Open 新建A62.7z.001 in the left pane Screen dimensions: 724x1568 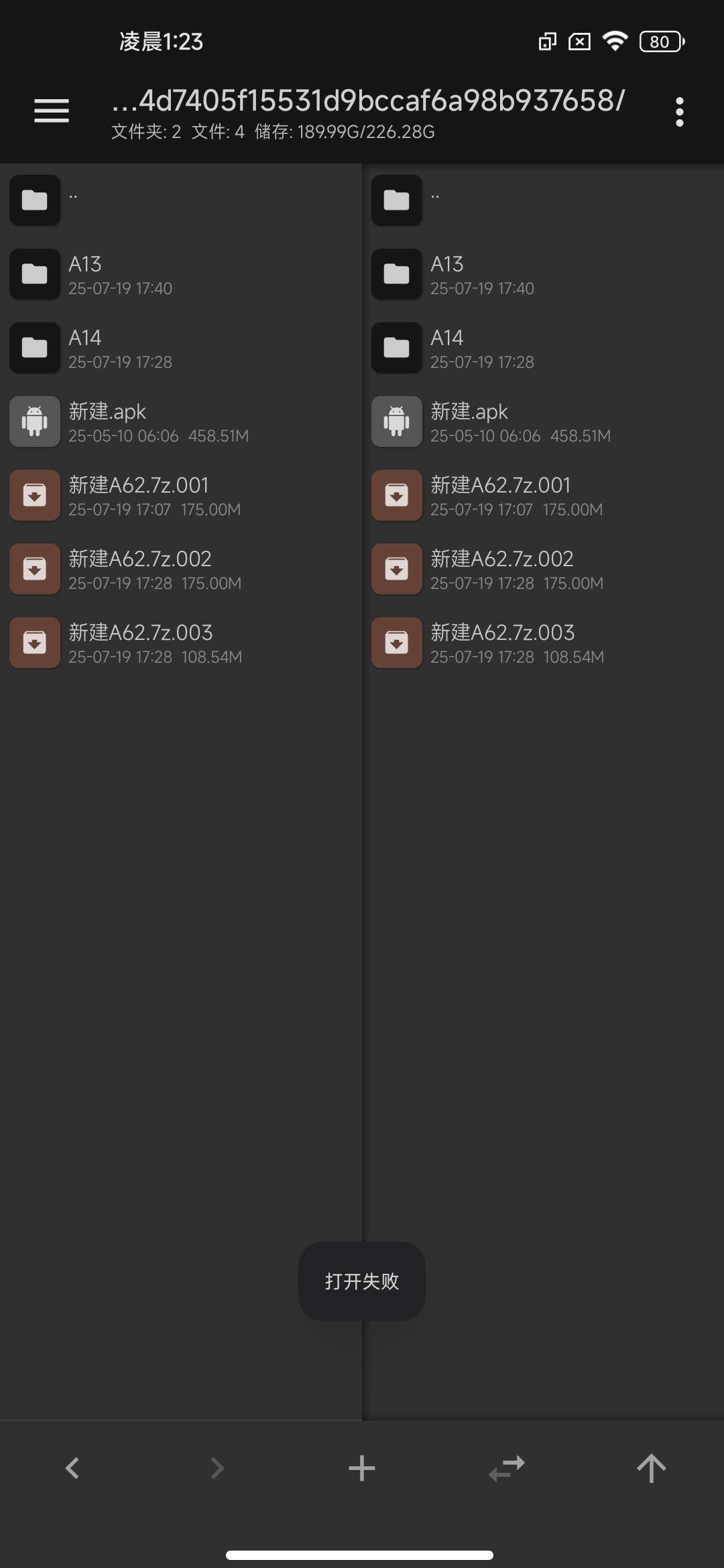pos(181,495)
